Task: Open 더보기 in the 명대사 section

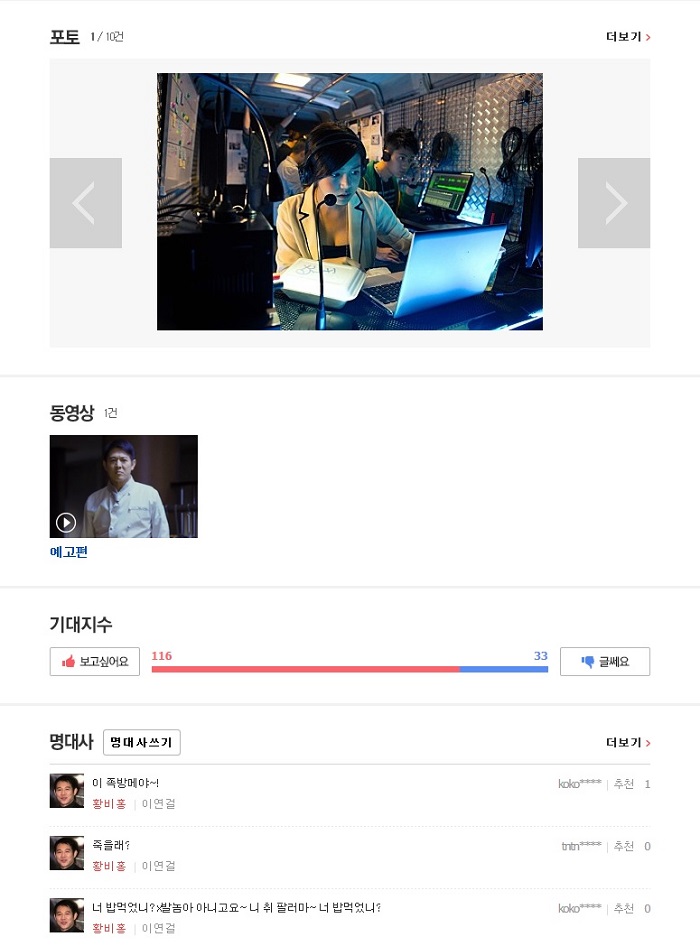Action: click(x=627, y=743)
